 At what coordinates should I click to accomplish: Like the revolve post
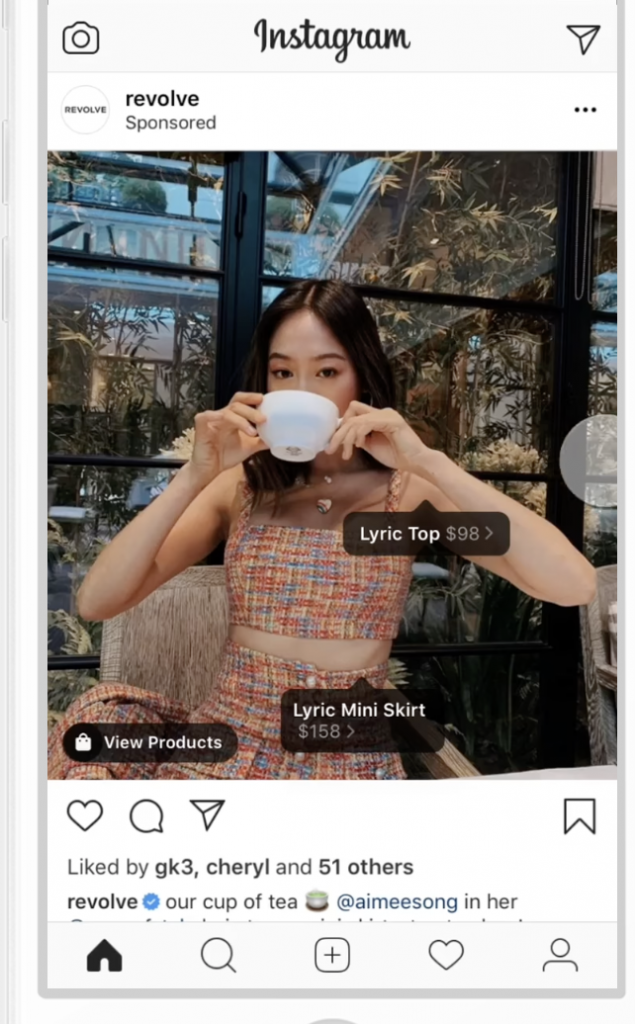(85, 816)
